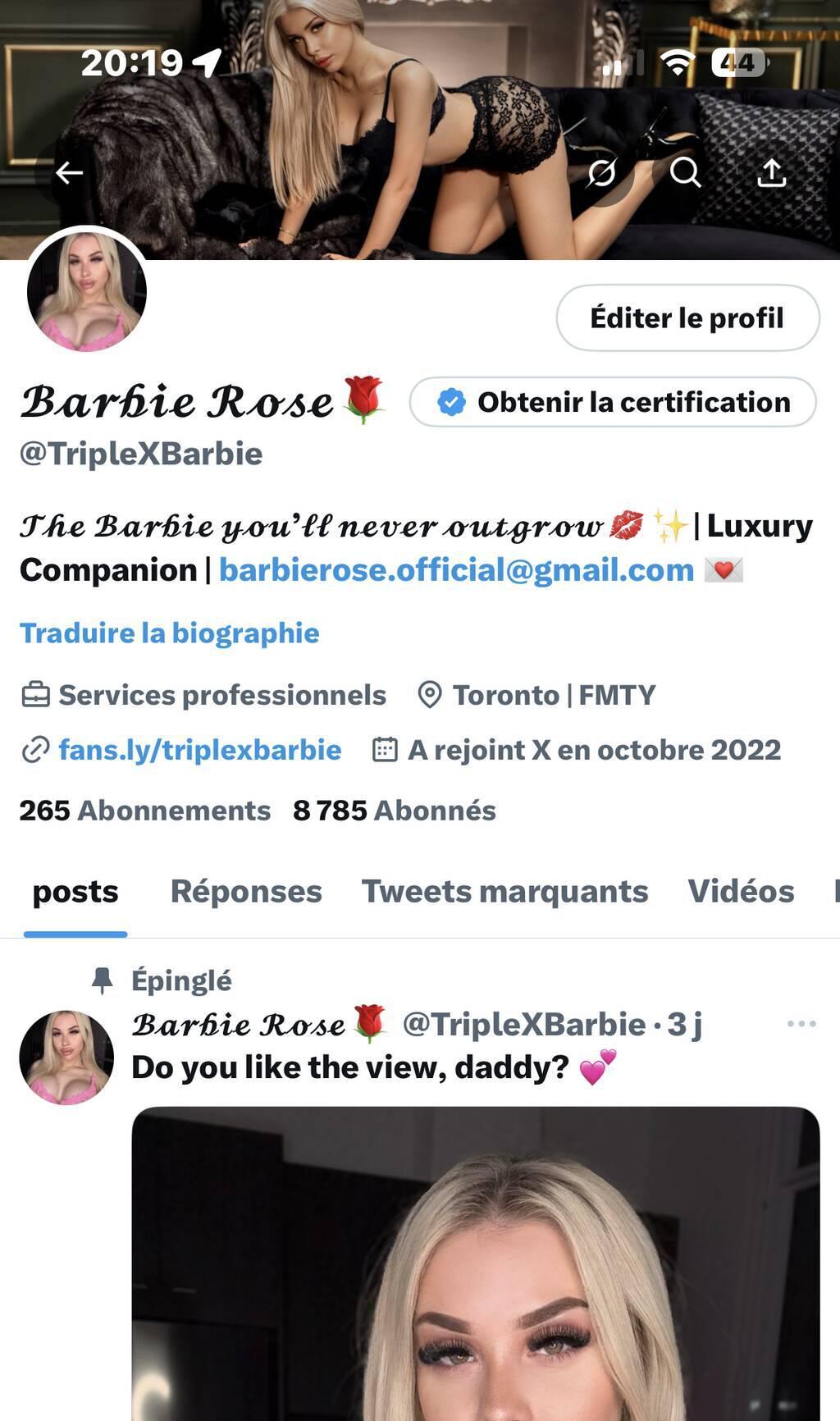The image size is (840, 1421).
Task: Tap the circular slashed icon in header
Action: click(601, 172)
